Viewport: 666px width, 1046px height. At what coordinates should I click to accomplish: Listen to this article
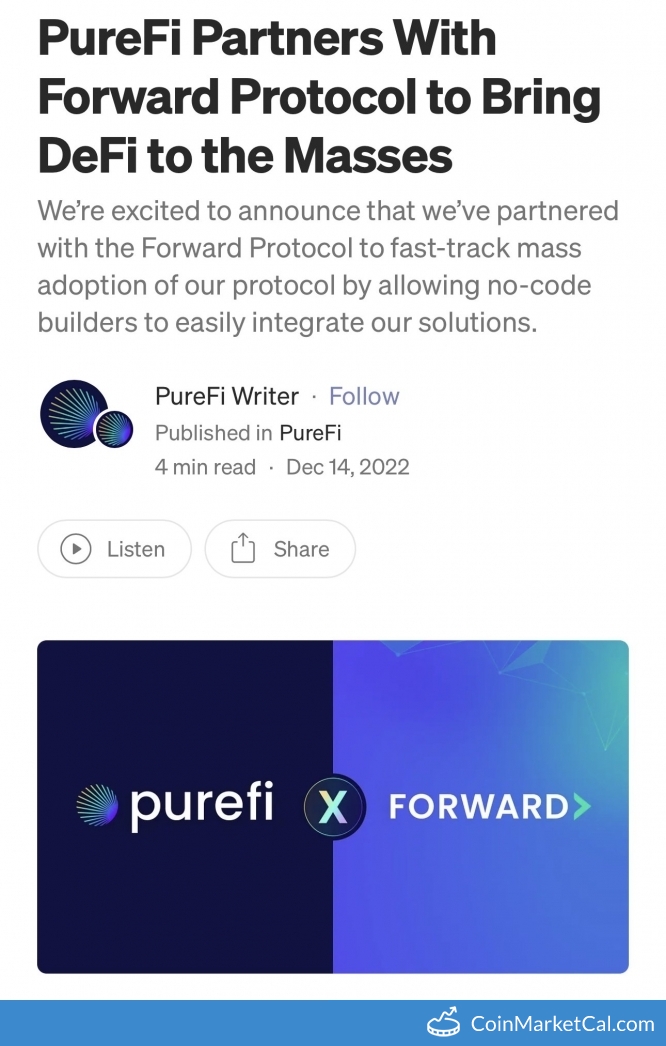coord(114,549)
